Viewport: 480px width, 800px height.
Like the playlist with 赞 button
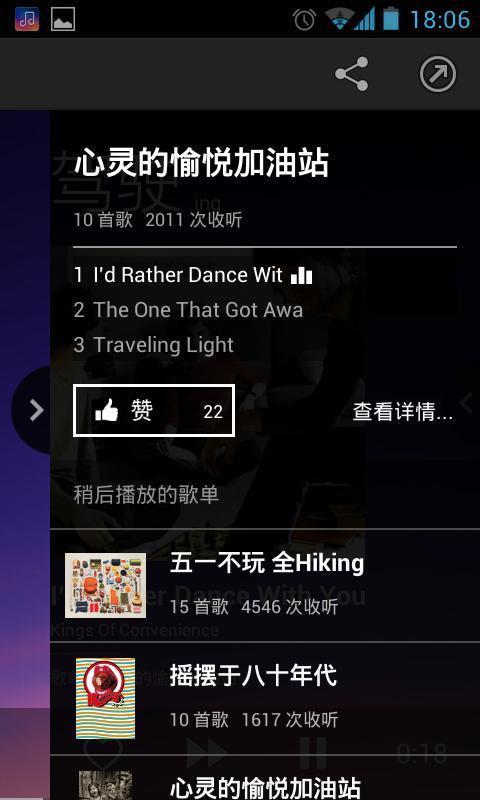(x=154, y=411)
